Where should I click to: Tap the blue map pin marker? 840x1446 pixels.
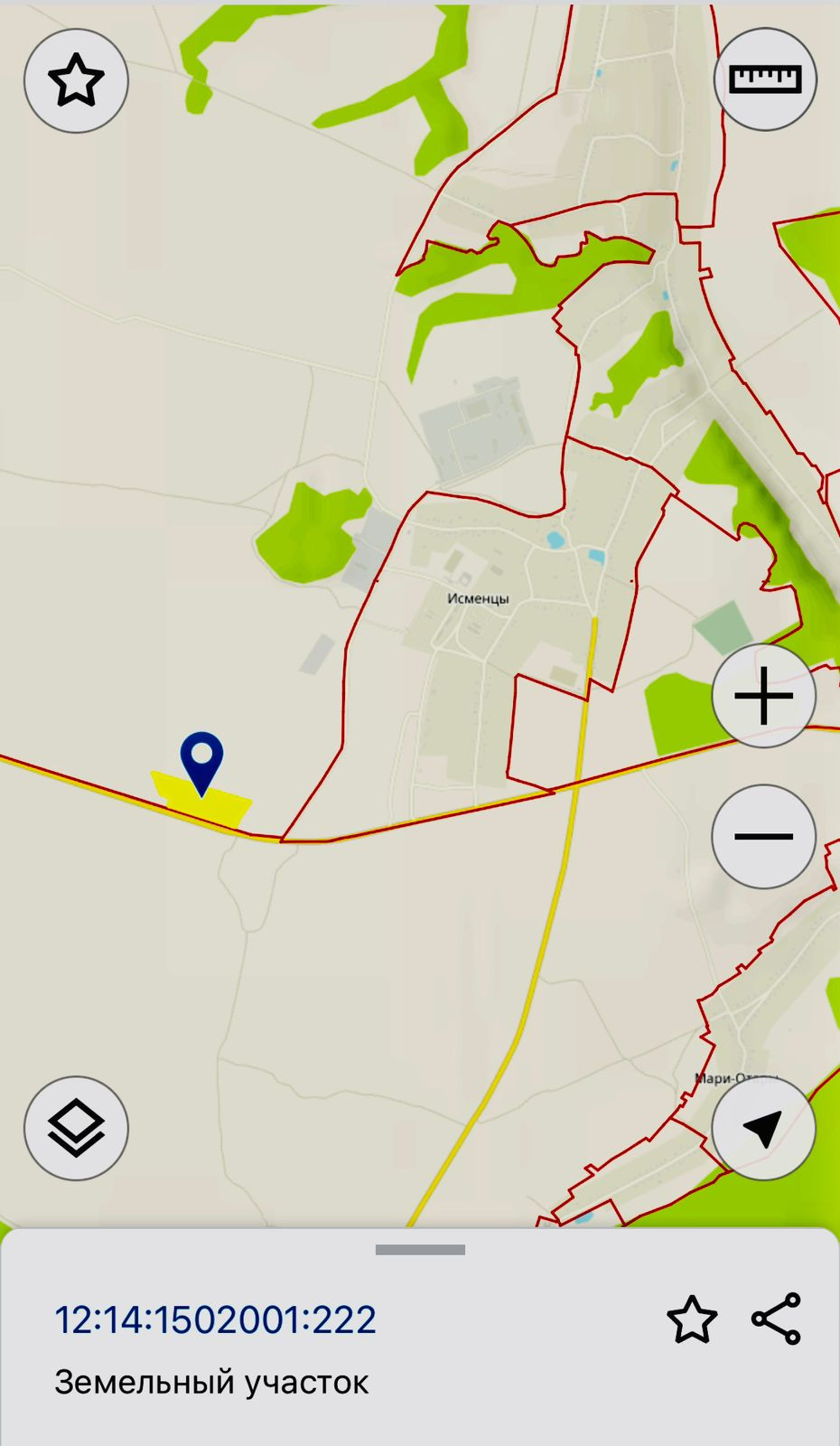coord(201,759)
